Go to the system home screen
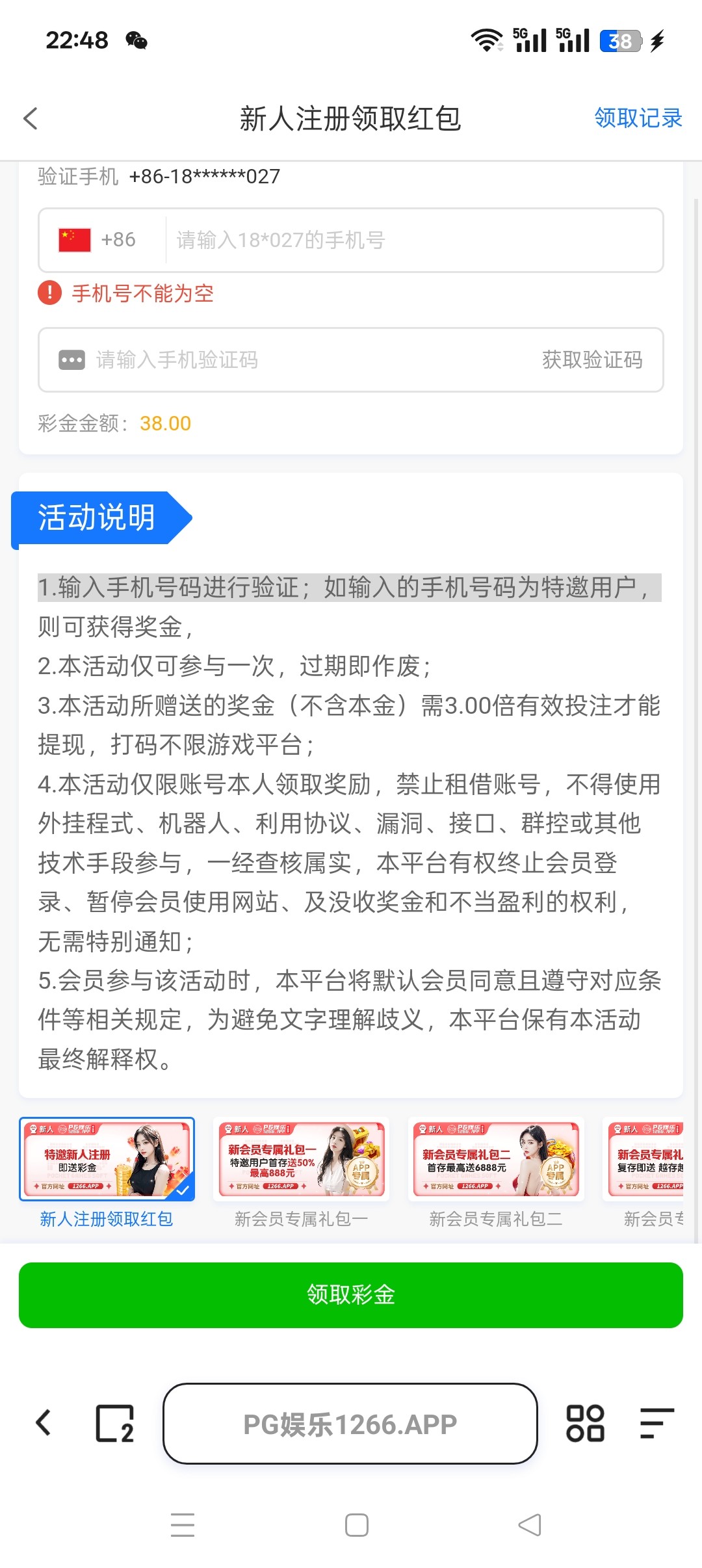Viewport: 702px width, 1568px height. click(356, 1524)
